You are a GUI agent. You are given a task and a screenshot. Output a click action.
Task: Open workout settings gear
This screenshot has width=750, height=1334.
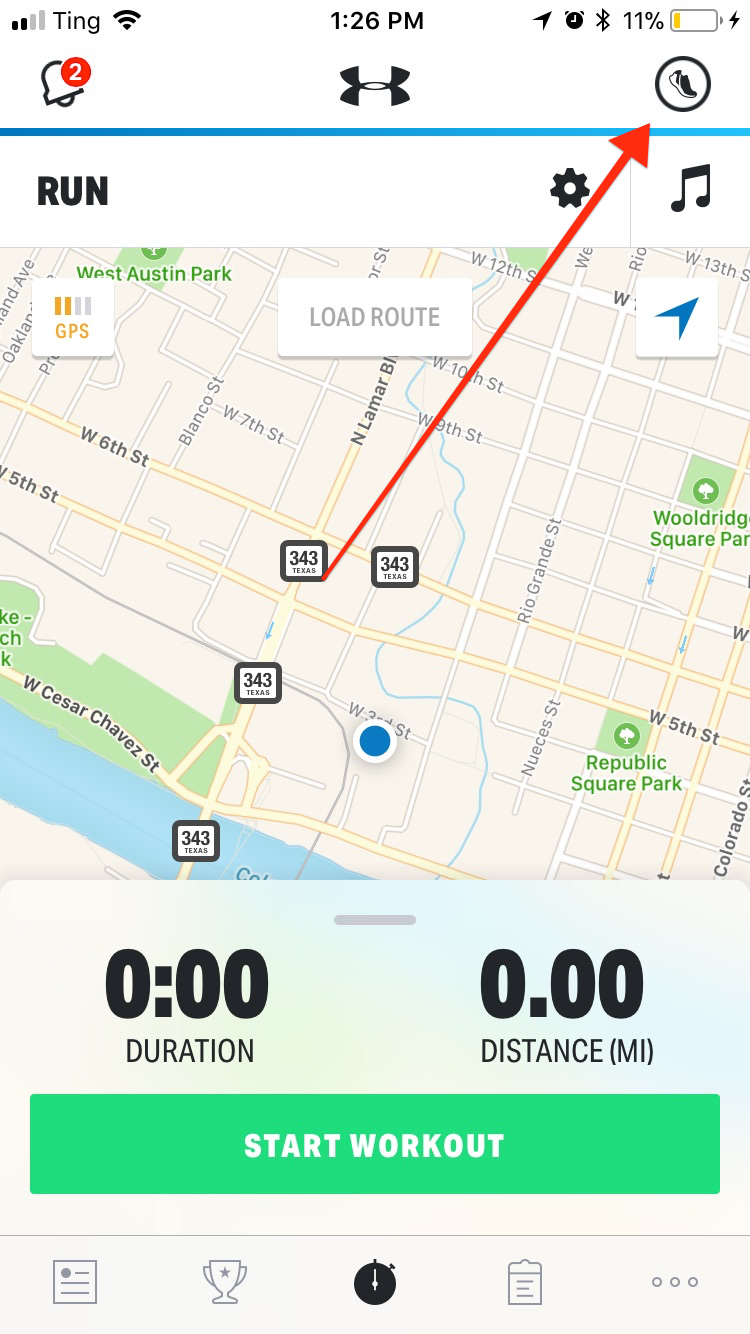coord(568,189)
